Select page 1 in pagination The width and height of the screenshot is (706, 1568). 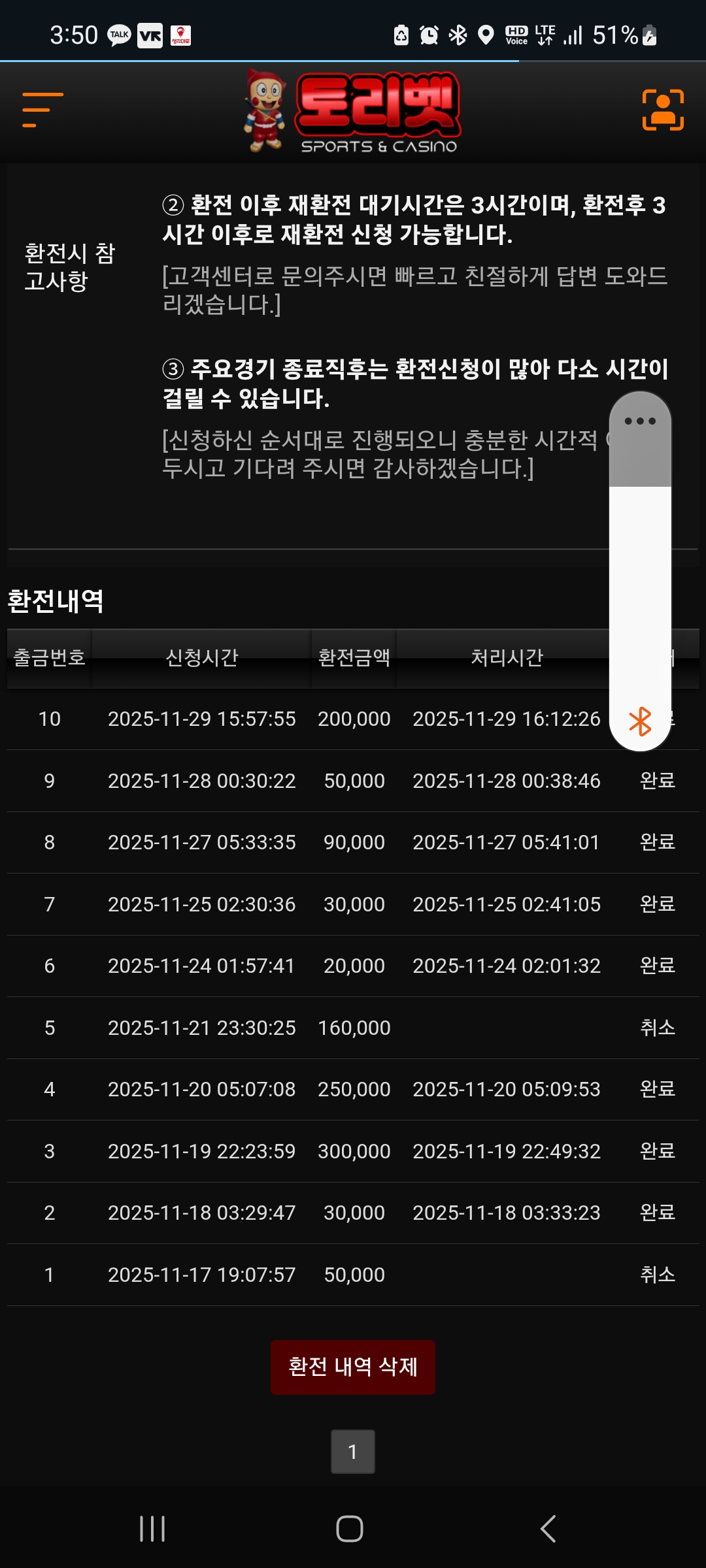click(x=353, y=1451)
